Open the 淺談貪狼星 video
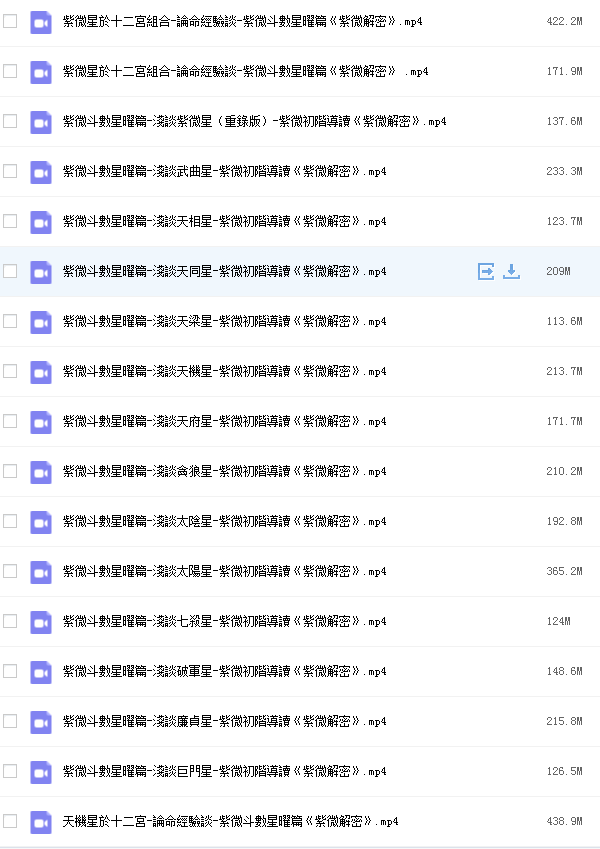 (x=224, y=471)
